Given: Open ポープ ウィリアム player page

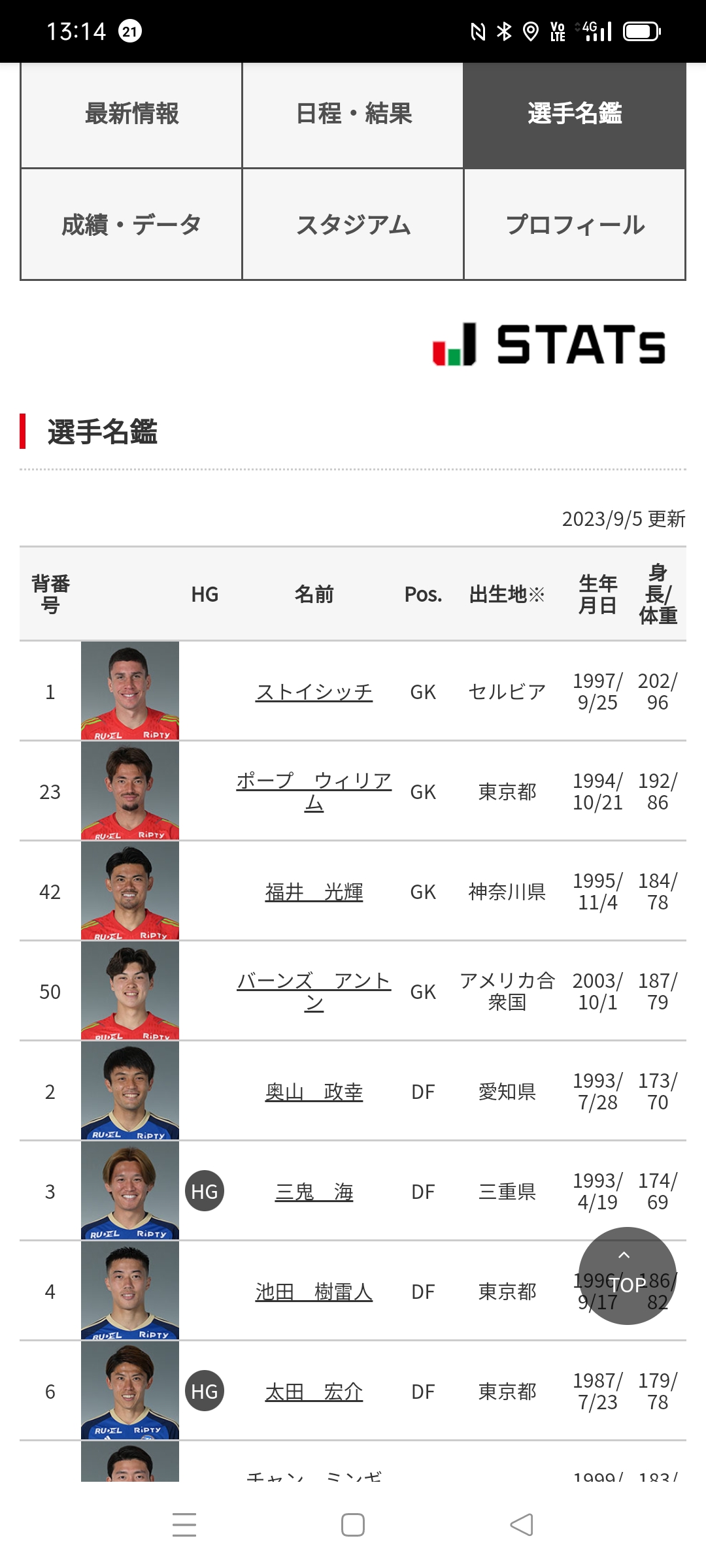Looking at the screenshot, I should tap(314, 791).
